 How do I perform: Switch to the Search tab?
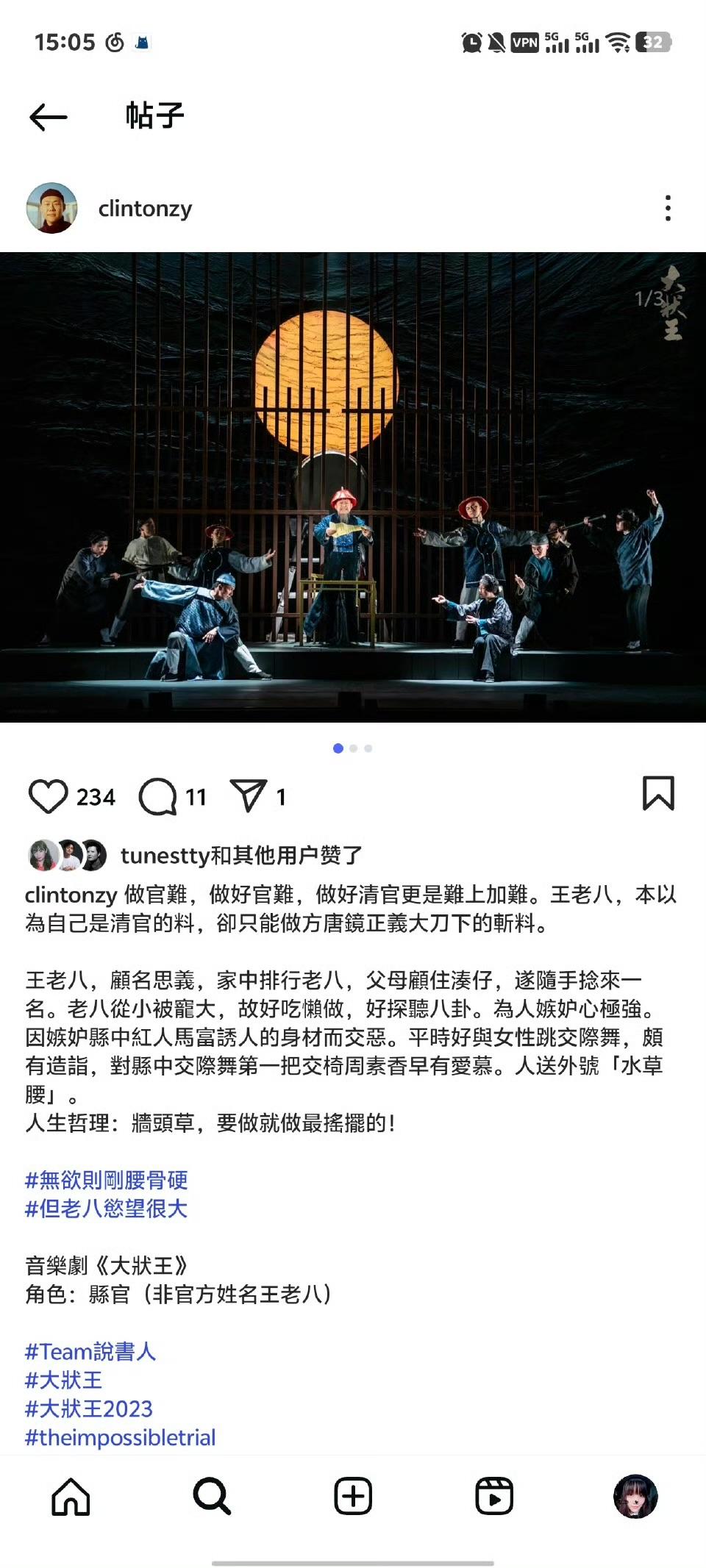pos(212,1496)
